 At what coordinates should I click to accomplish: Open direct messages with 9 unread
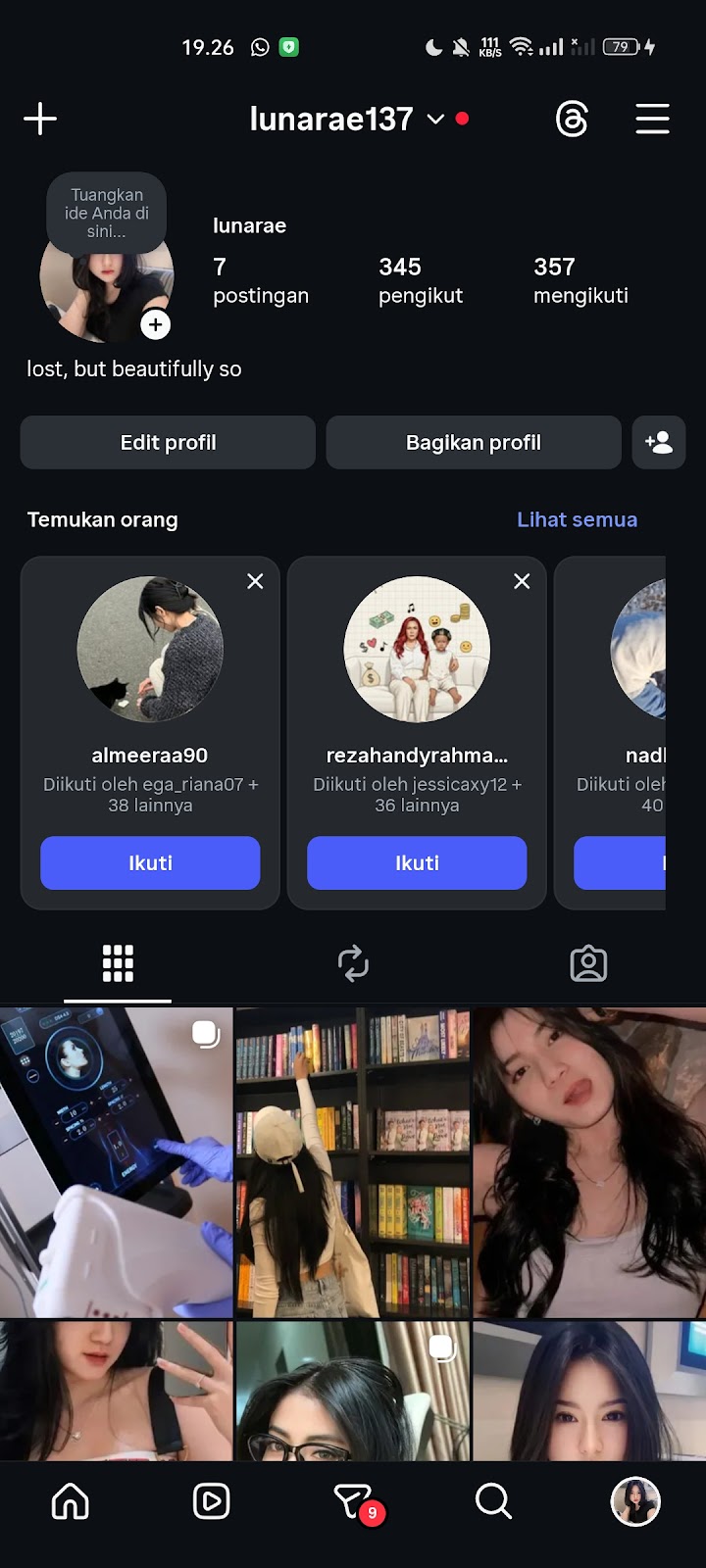tap(353, 1501)
